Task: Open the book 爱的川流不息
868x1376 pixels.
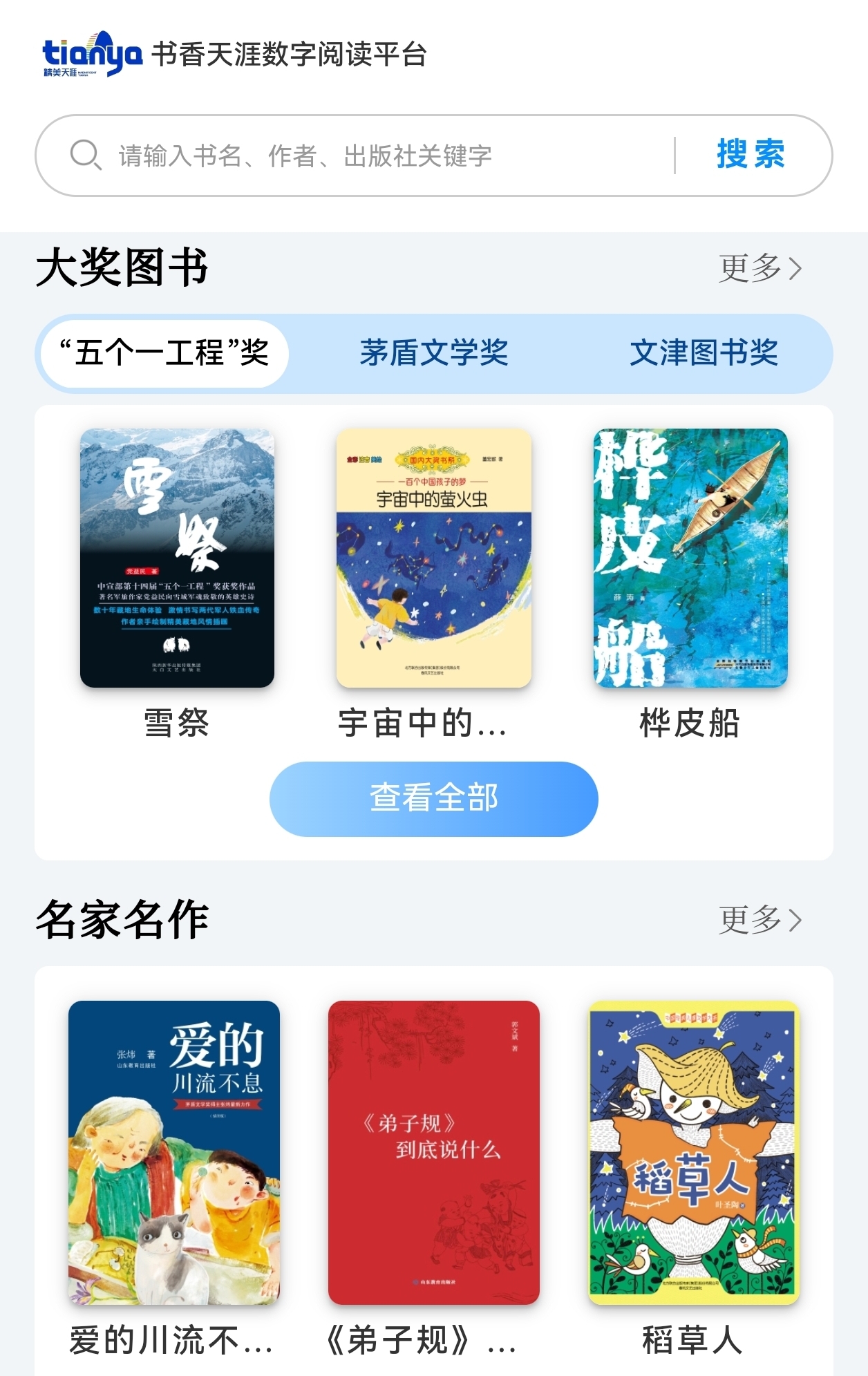Action: [174, 1153]
